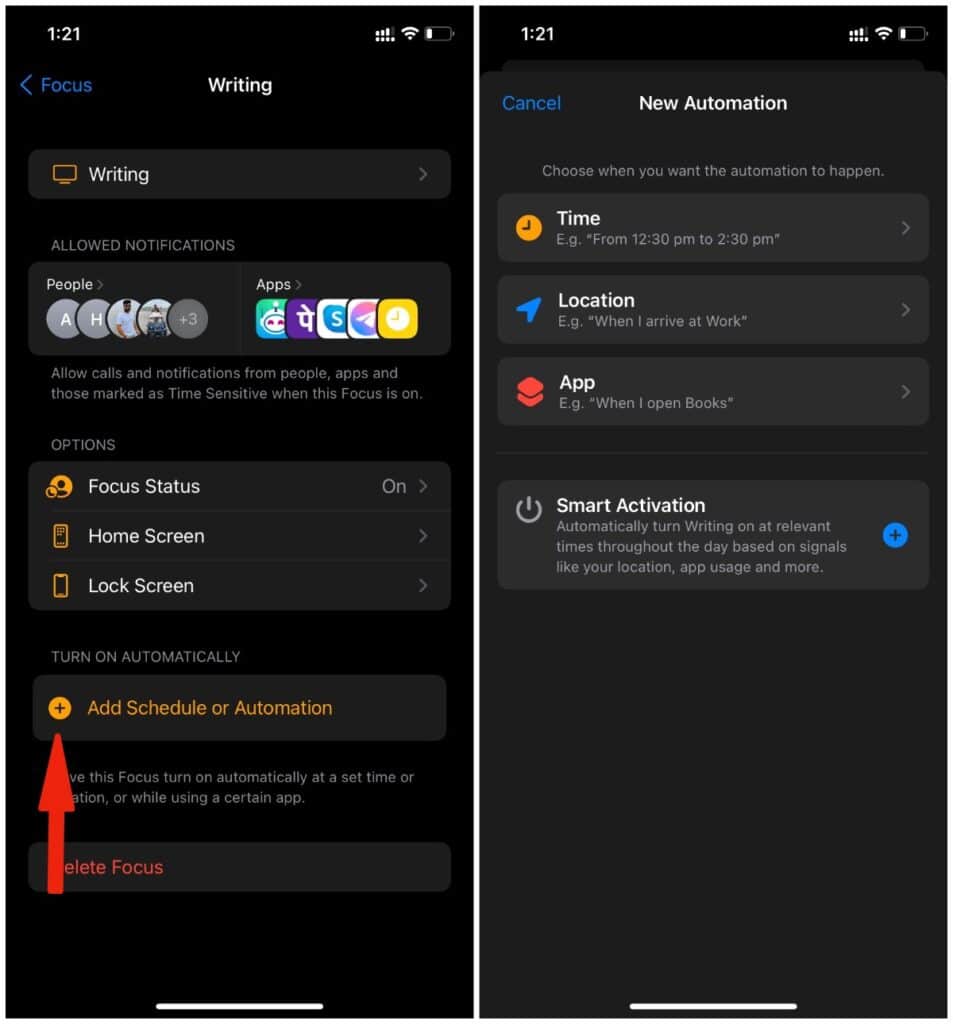Delete Focus for Writing
The width and height of the screenshot is (953, 1024).
239,867
